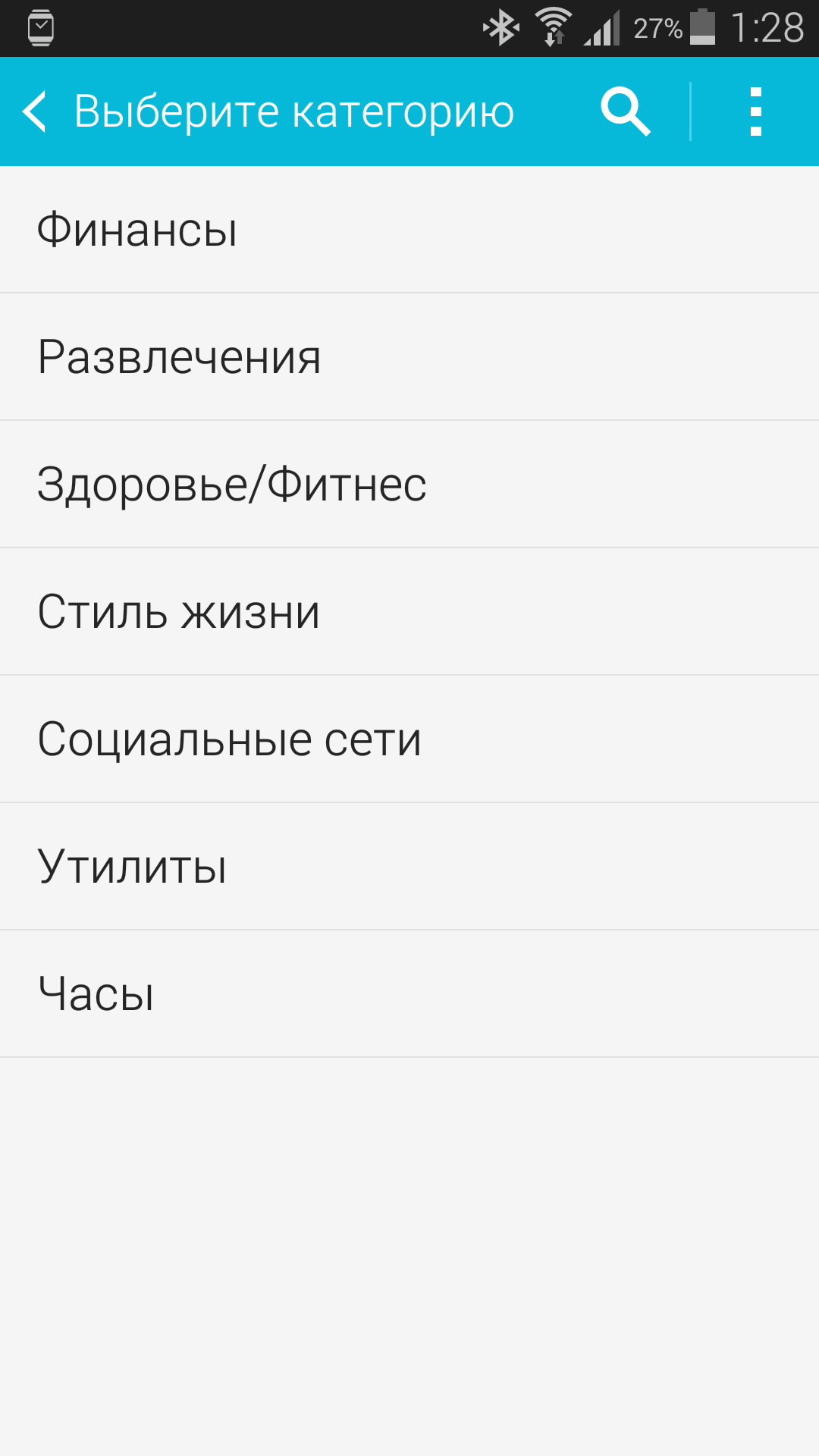Select the Финансы category
The image size is (819, 1456).
click(x=409, y=230)
